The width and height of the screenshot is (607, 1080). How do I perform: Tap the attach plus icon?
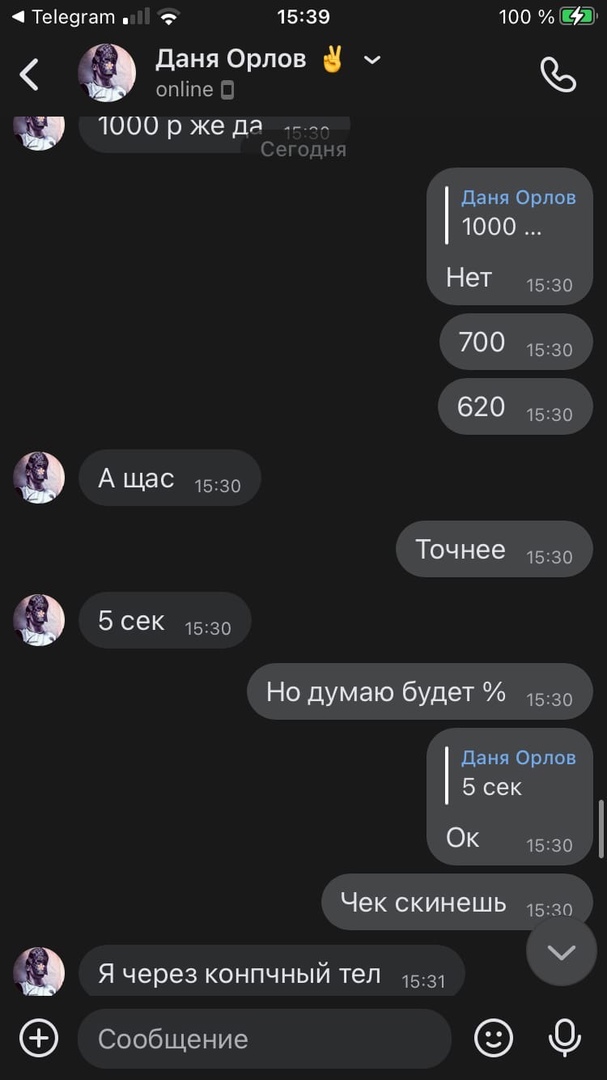click(x=39, y=1038)
